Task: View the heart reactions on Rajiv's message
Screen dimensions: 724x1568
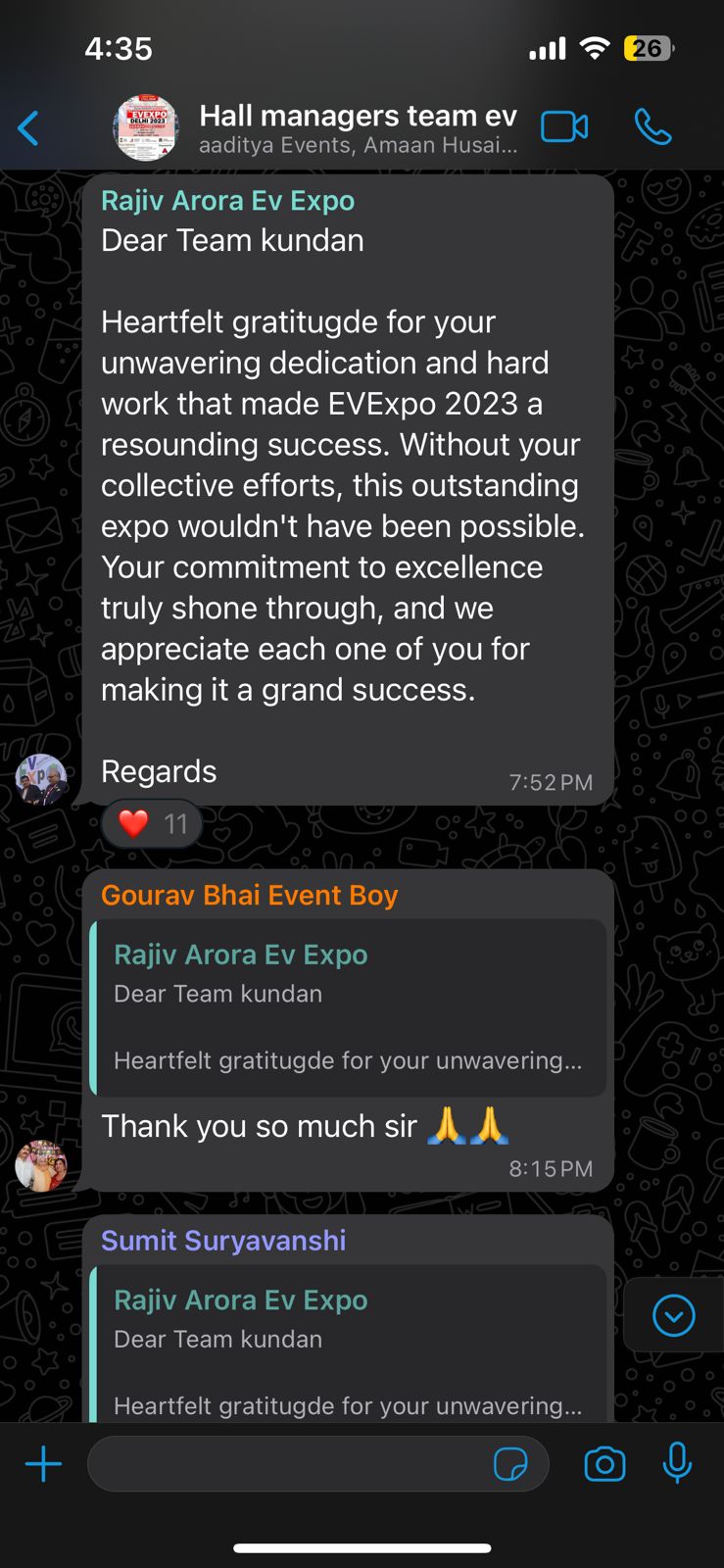Action: pos(152,823)
